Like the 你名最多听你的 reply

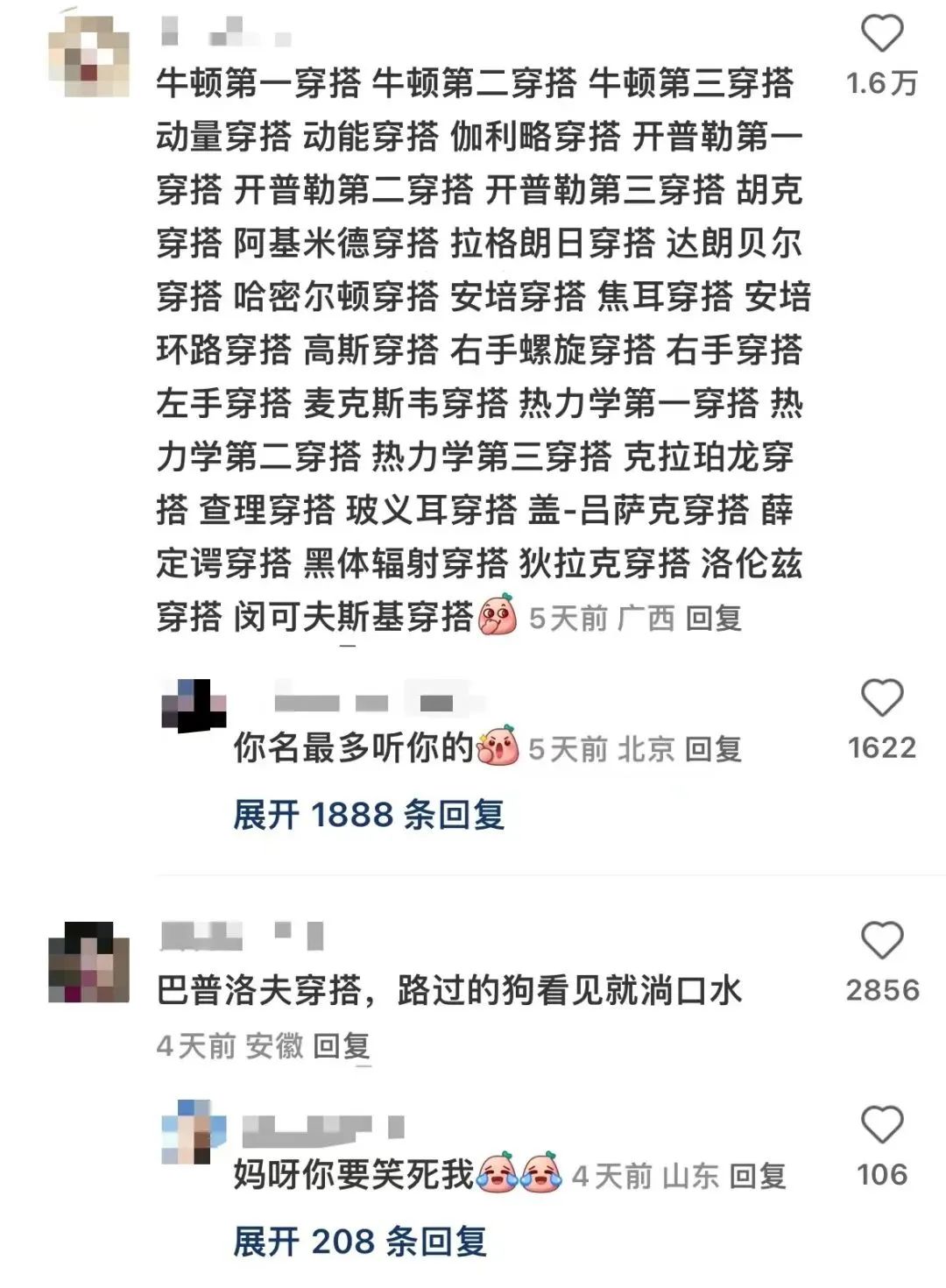pos(881,699)
